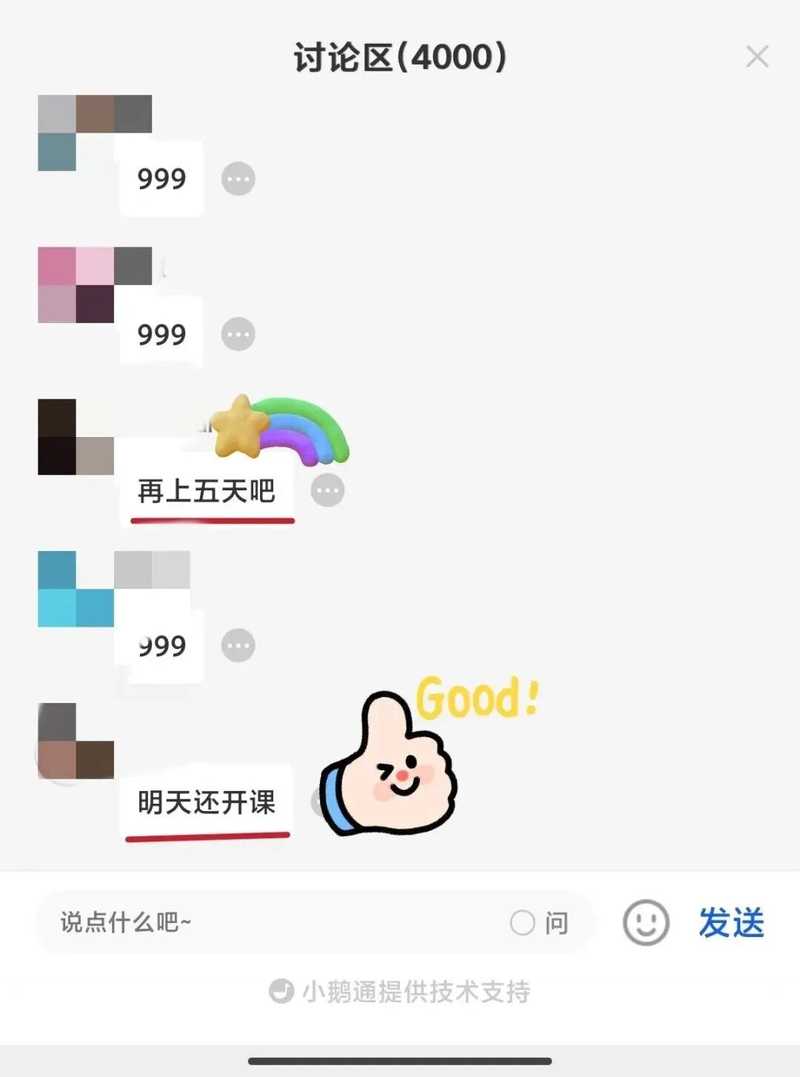Screen dimensions: 800x1077
Task: Open options for the second 999 message
Action: [x=237, y=335]
